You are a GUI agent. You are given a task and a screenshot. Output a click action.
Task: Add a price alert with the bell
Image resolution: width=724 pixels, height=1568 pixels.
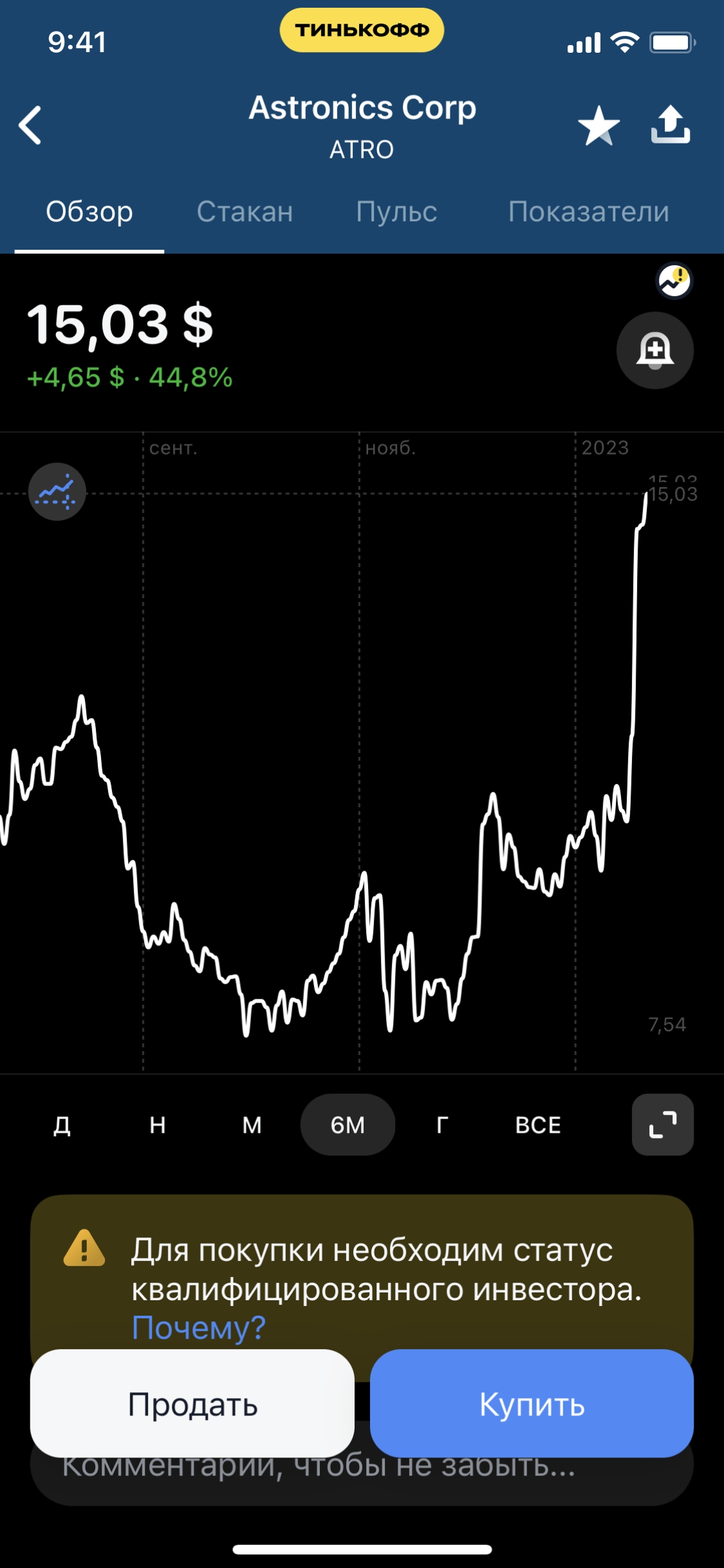tap(654, 351)
